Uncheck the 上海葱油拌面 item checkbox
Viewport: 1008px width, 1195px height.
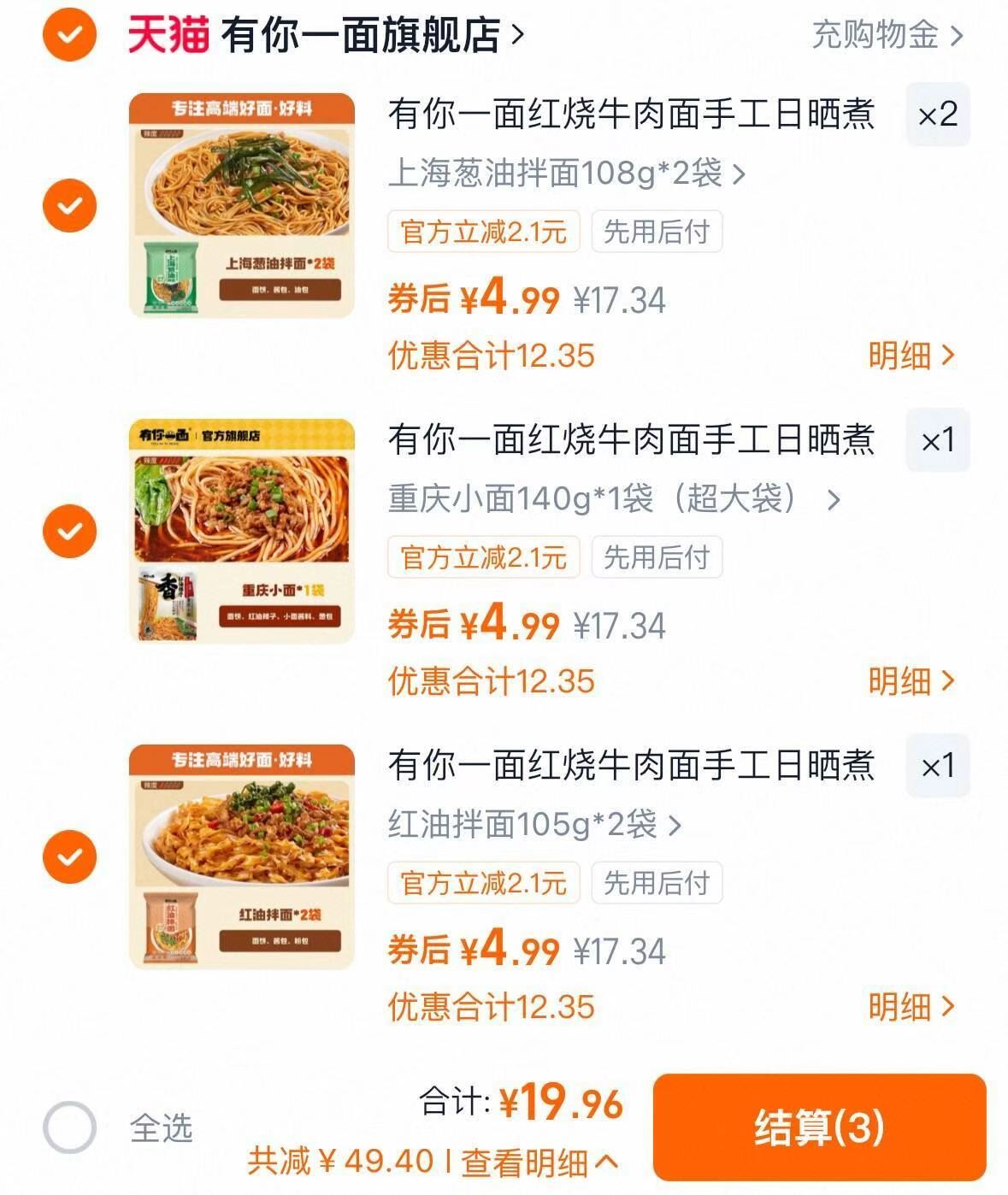pos(68,205)
